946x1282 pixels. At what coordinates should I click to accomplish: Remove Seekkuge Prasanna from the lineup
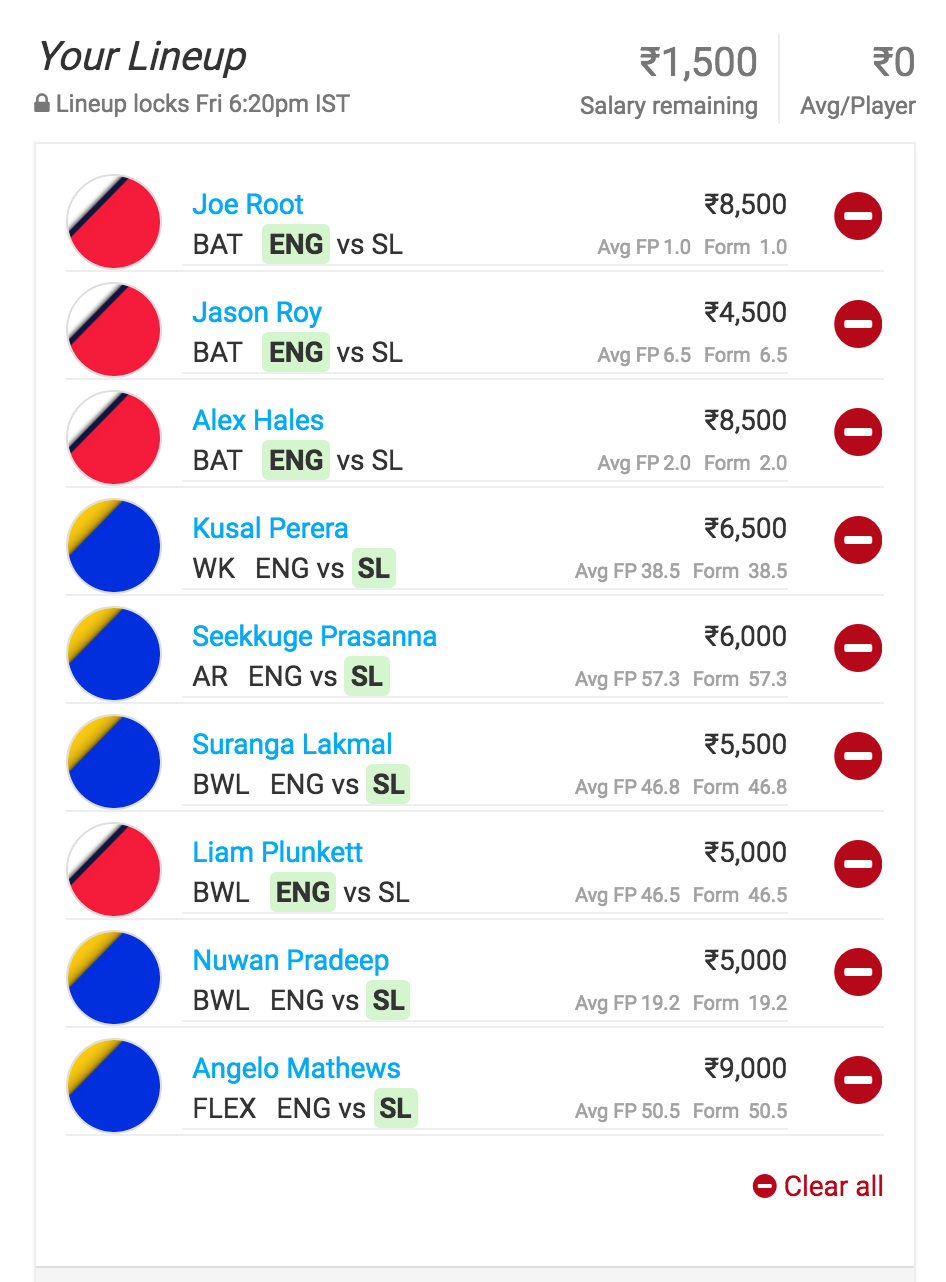[857, 648]
